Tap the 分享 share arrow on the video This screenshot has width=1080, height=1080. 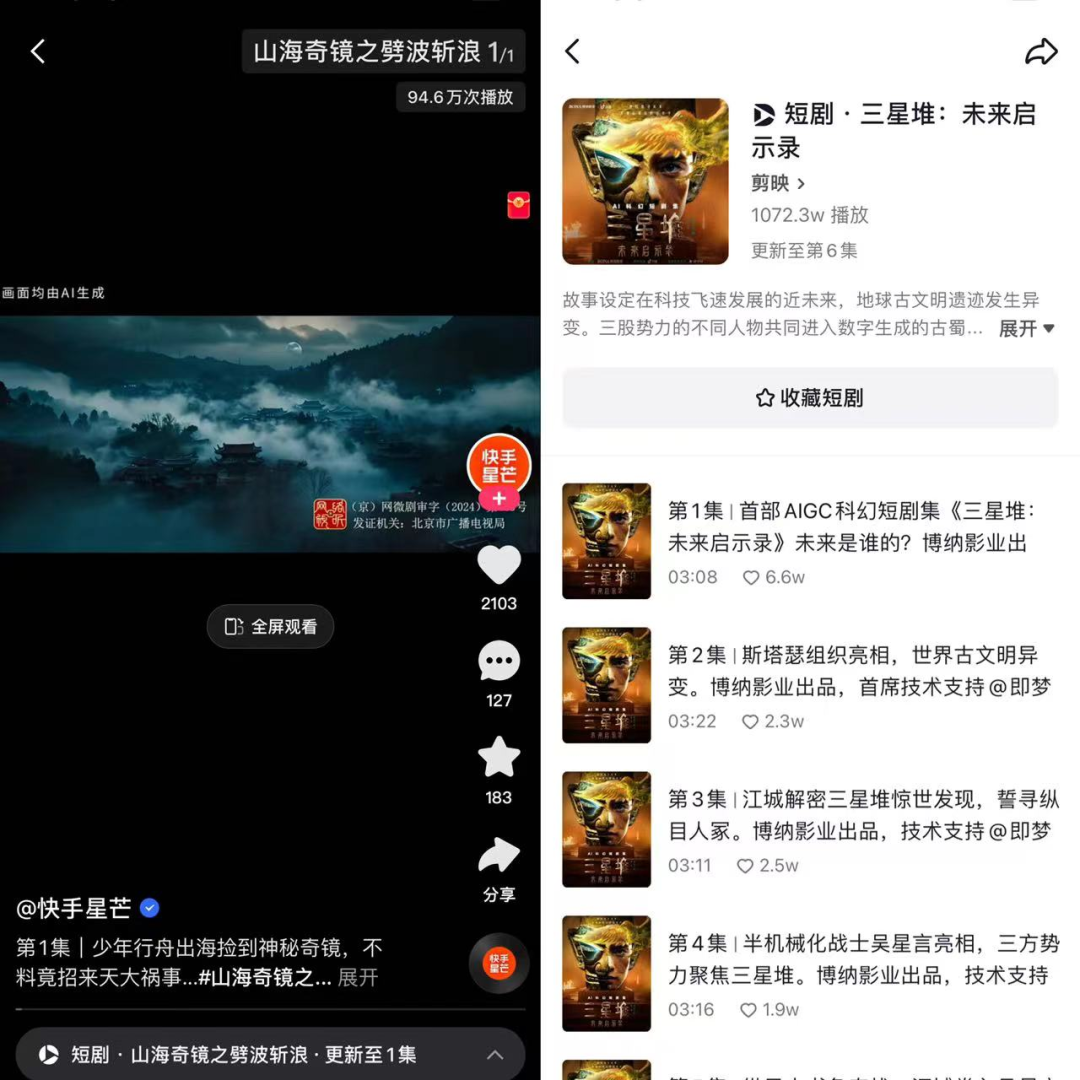click(x=499, y=857)
